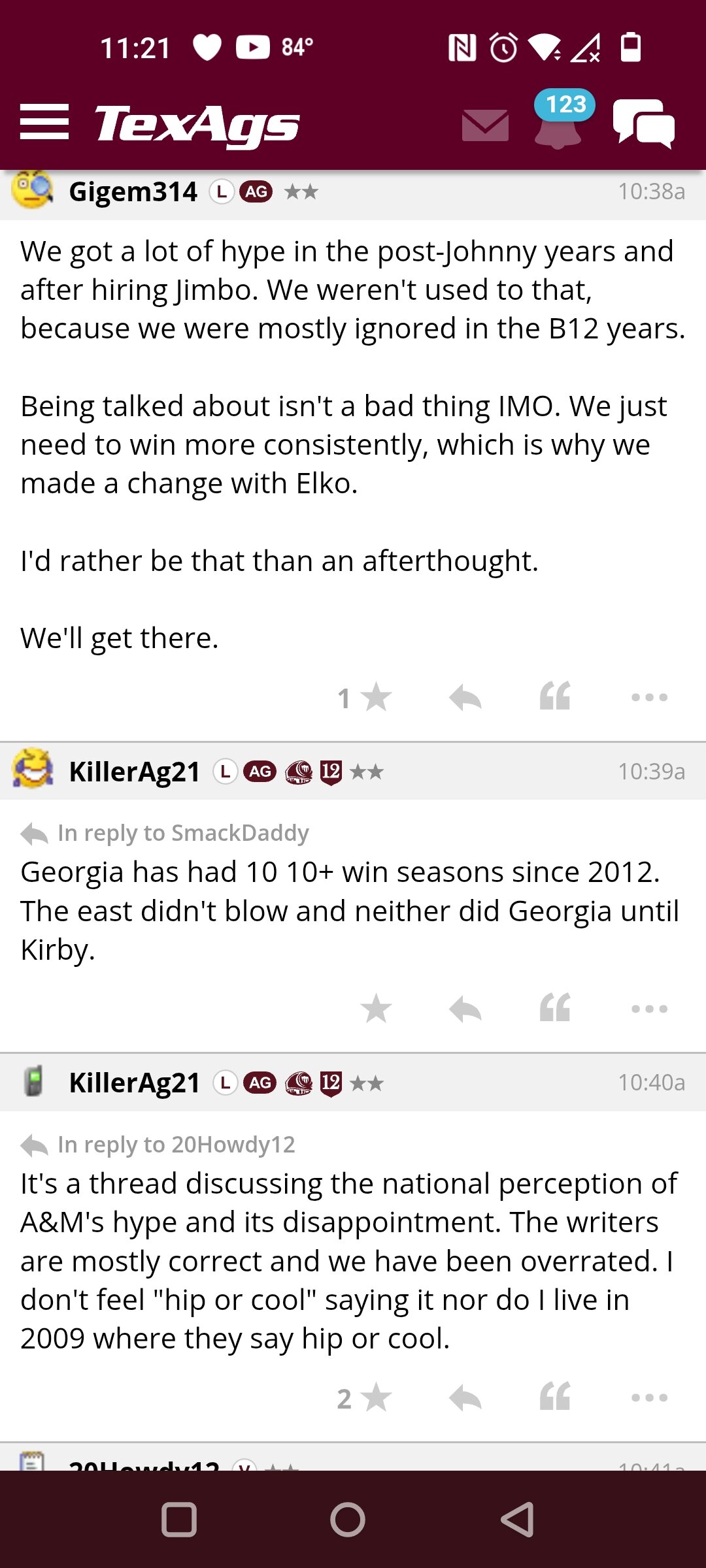
Task: Go back using the system back button
Action: pos(518,1519)
